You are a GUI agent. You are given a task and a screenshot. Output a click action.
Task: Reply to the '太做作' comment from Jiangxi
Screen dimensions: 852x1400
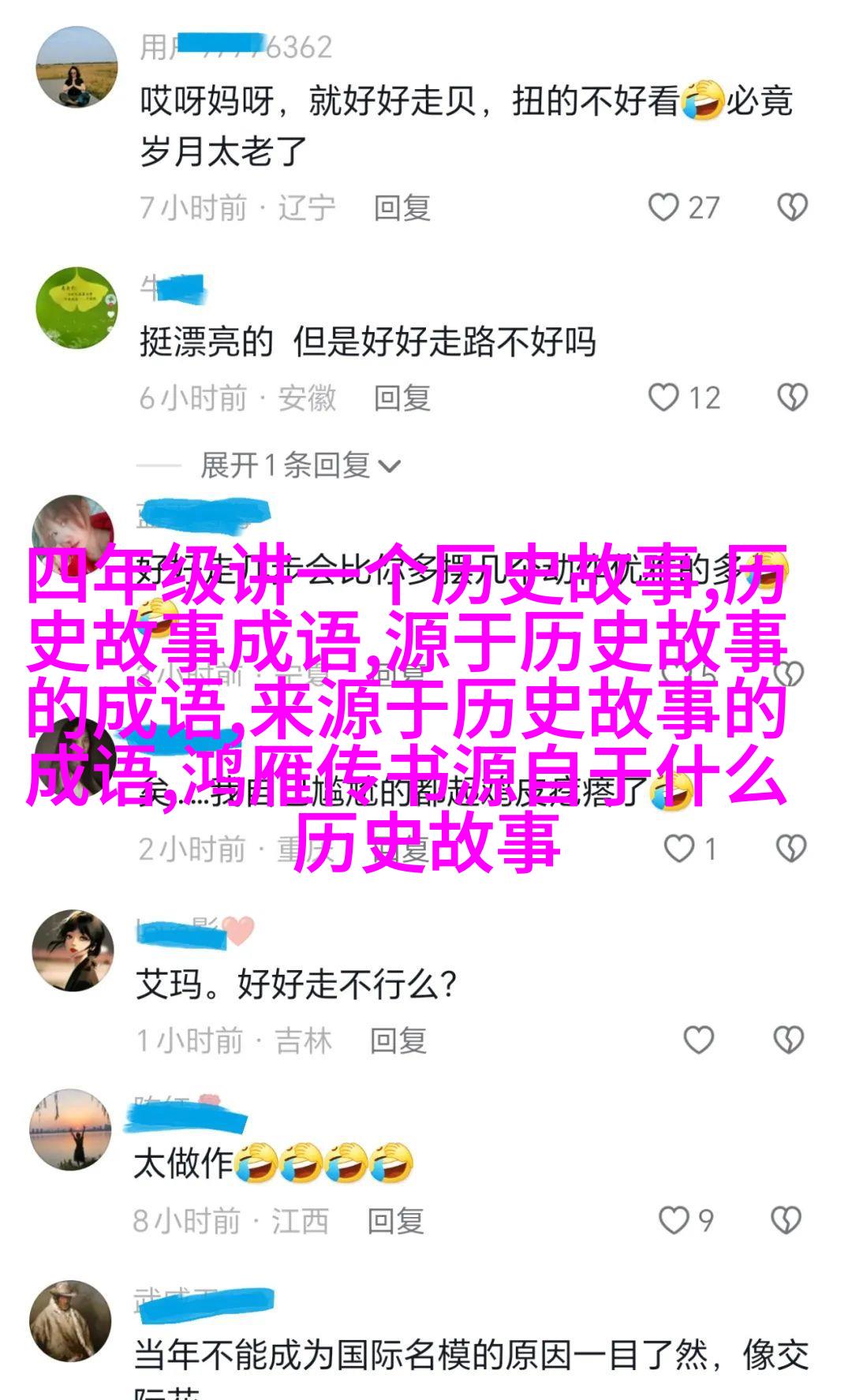coord(395,1221)
